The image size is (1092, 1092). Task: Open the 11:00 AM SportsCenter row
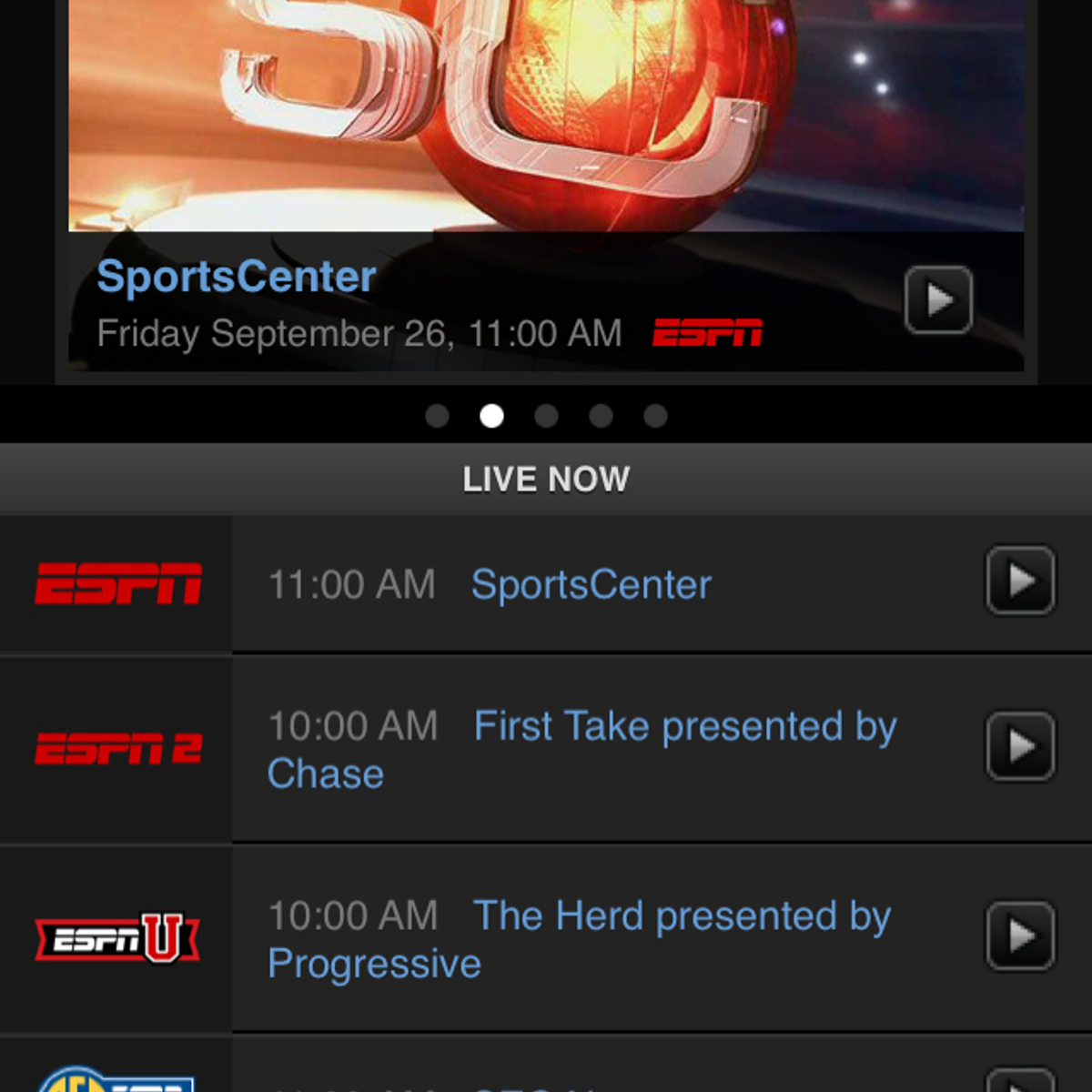coord(591,584)
